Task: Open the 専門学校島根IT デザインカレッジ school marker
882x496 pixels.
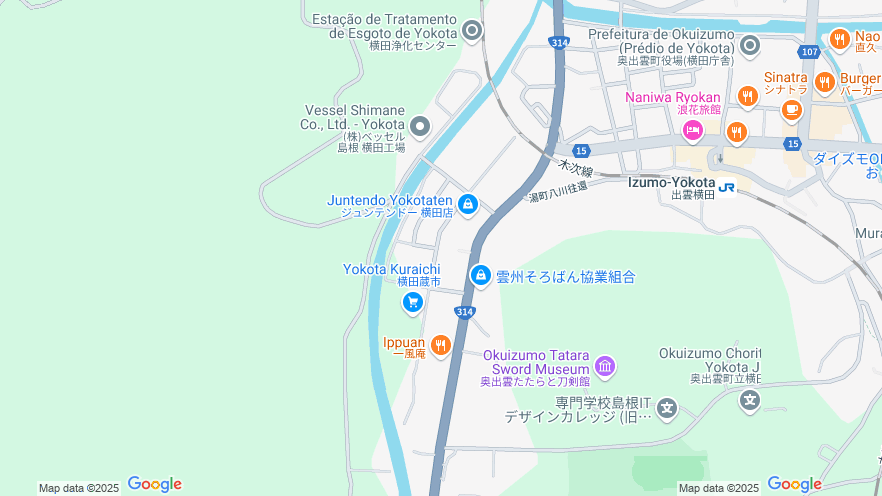Action: pos(667,408)
